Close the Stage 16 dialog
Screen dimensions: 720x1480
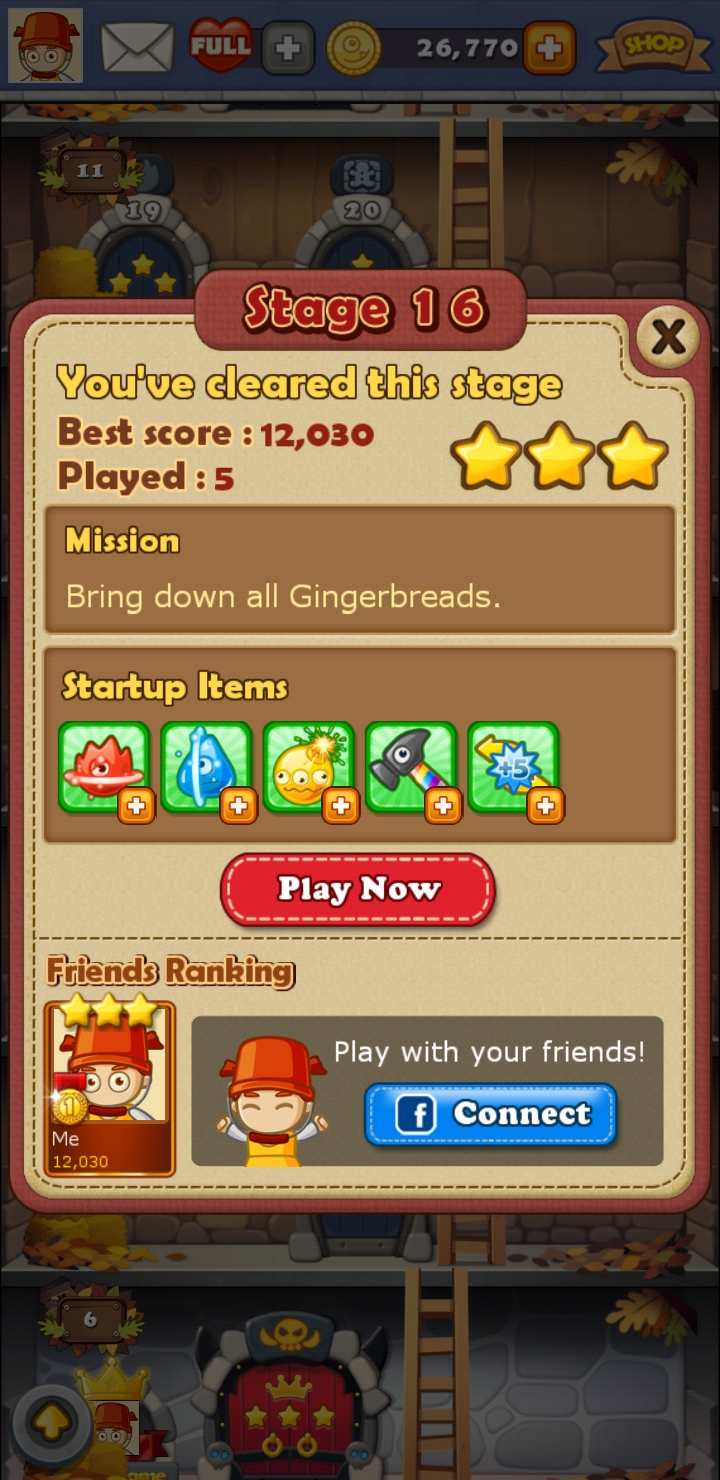(x=667, y=339)
